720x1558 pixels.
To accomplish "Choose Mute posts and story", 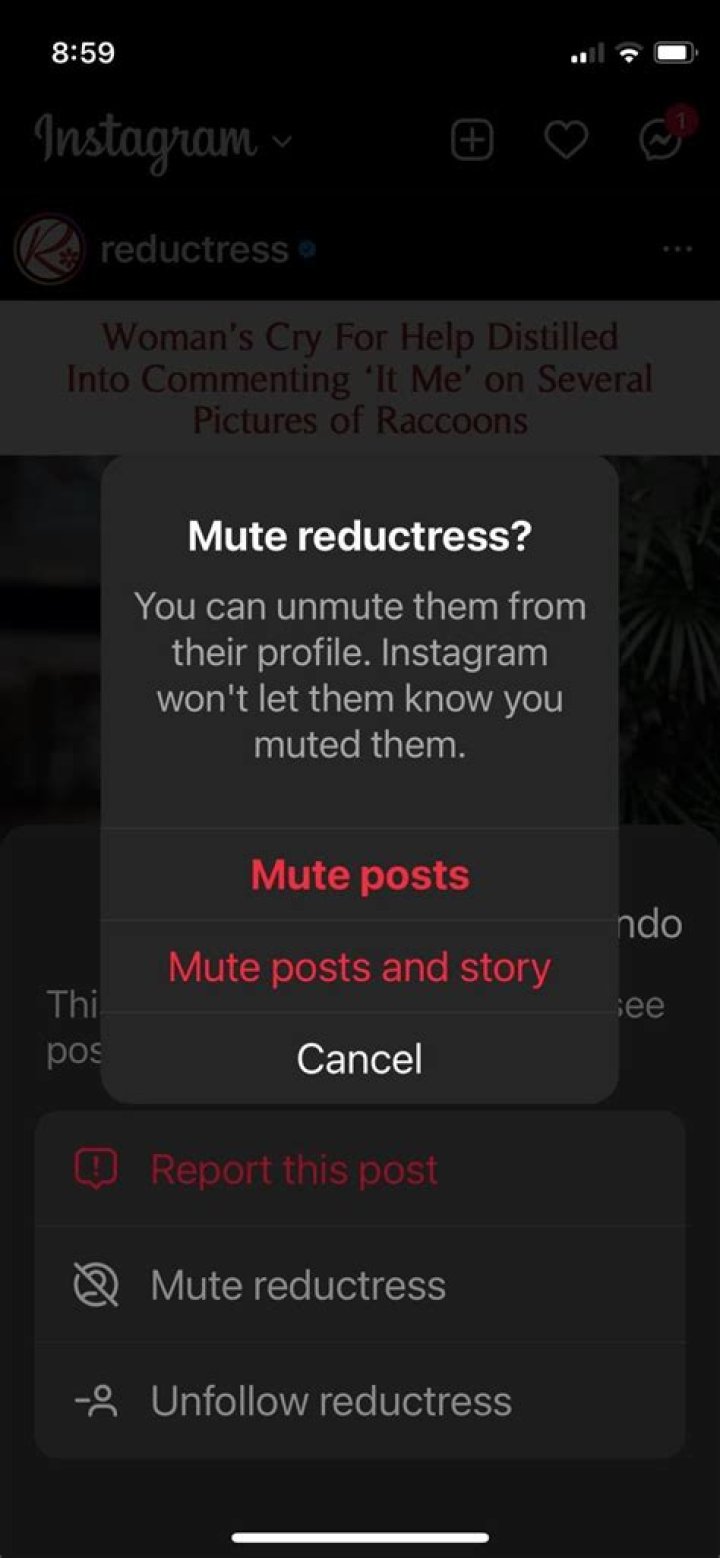I will click(x=360, y=967).
